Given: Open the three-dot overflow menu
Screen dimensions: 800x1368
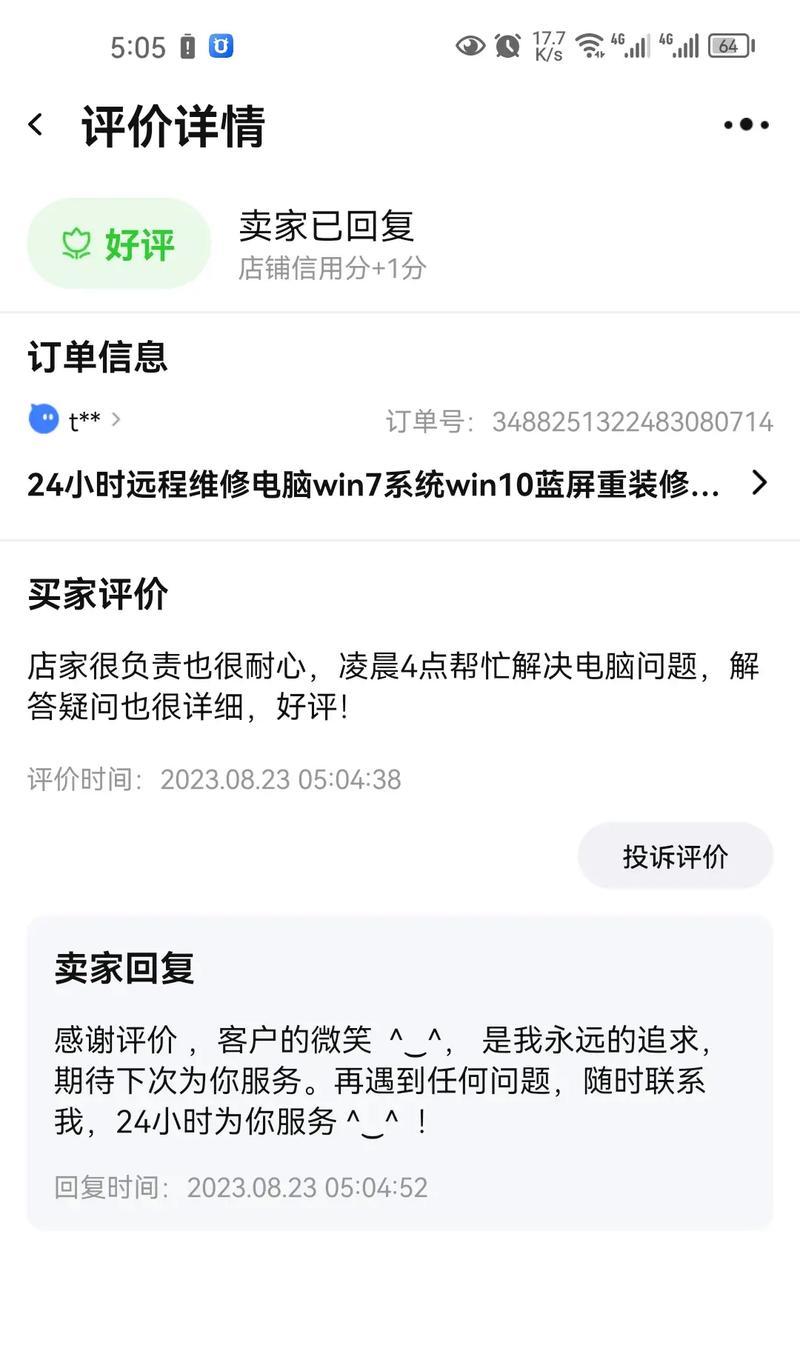Looking at the screenshot, I should tap(746, 125).
